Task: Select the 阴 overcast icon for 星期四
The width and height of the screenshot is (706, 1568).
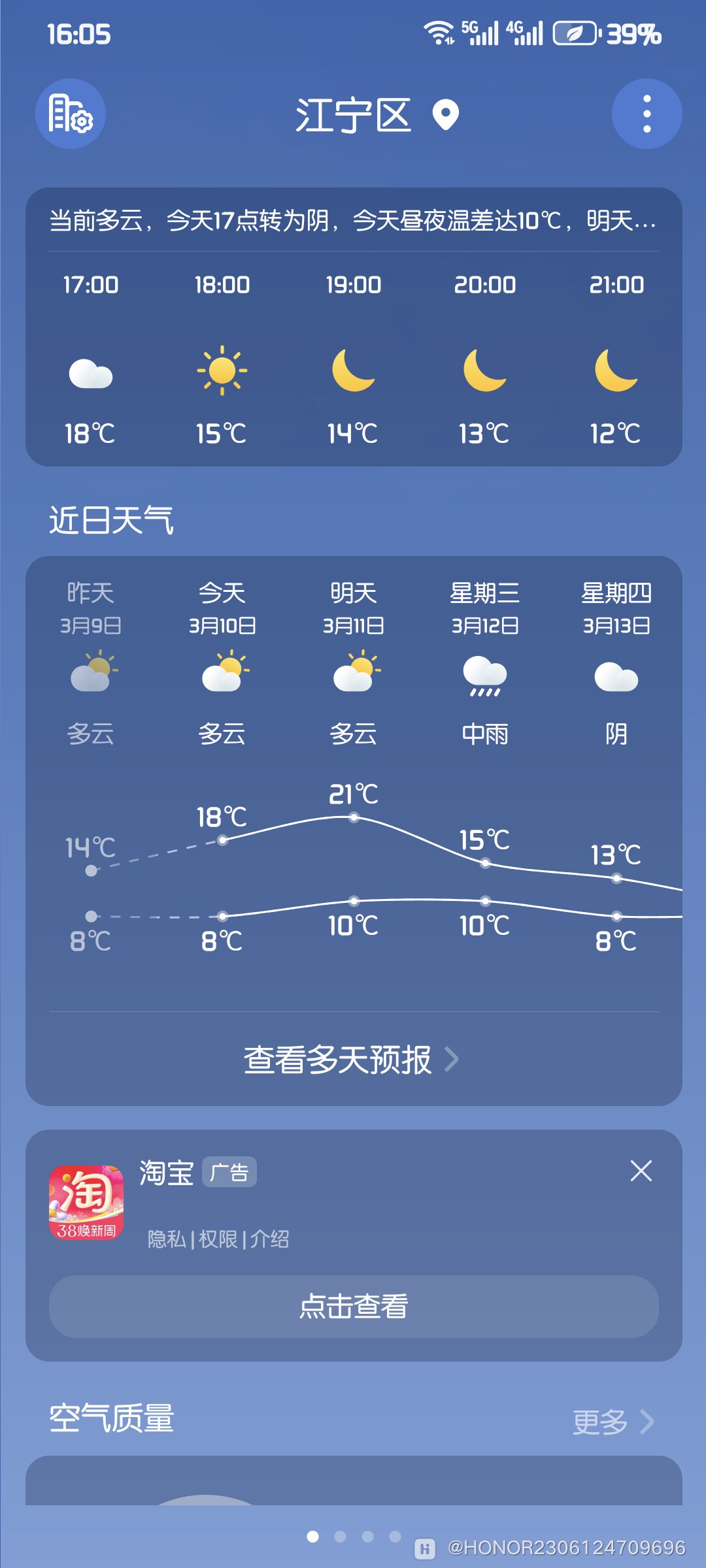Action: 617,676
